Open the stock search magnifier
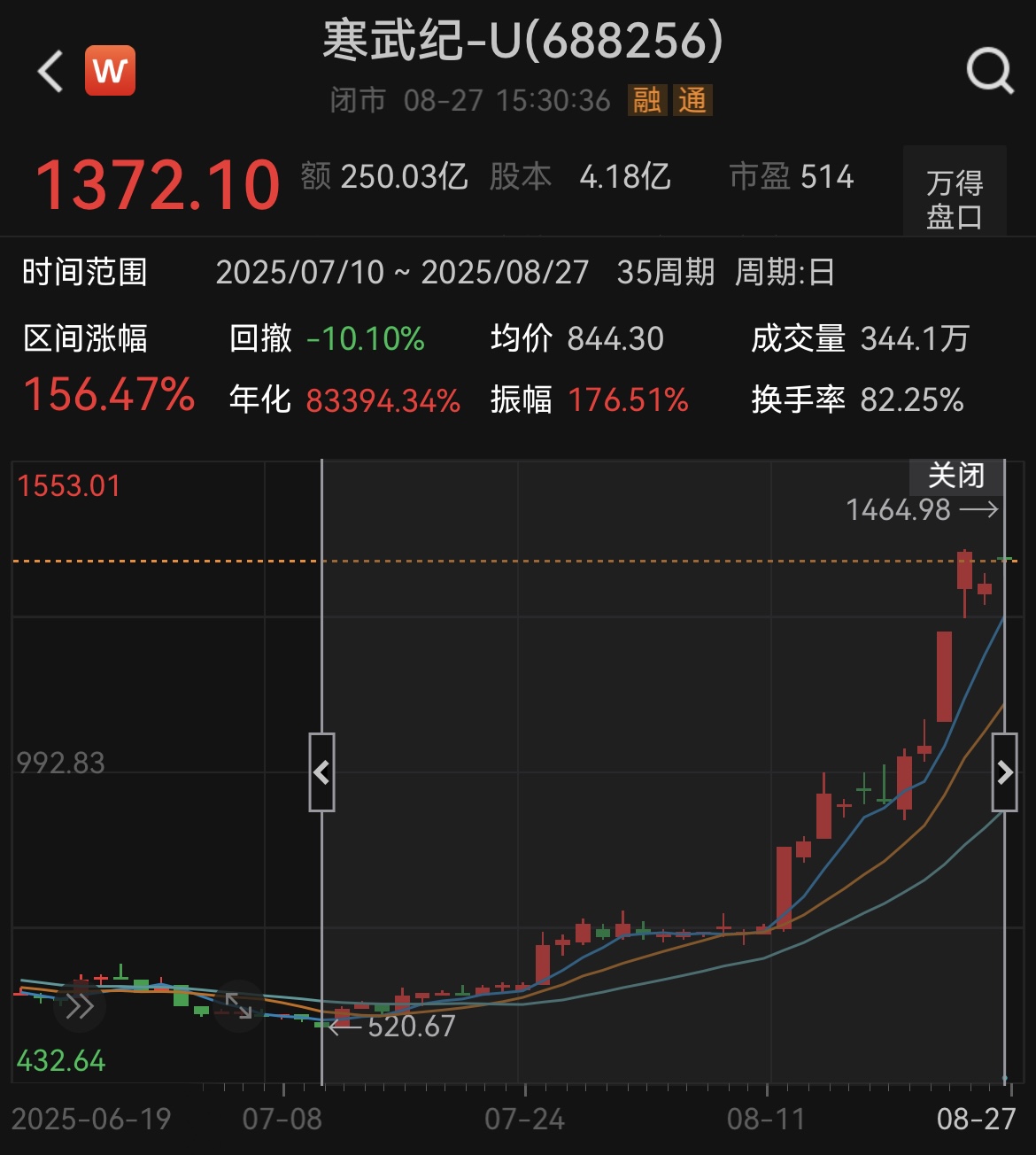Screen dimensions: 1036x1155 click(x=989, y=71)
